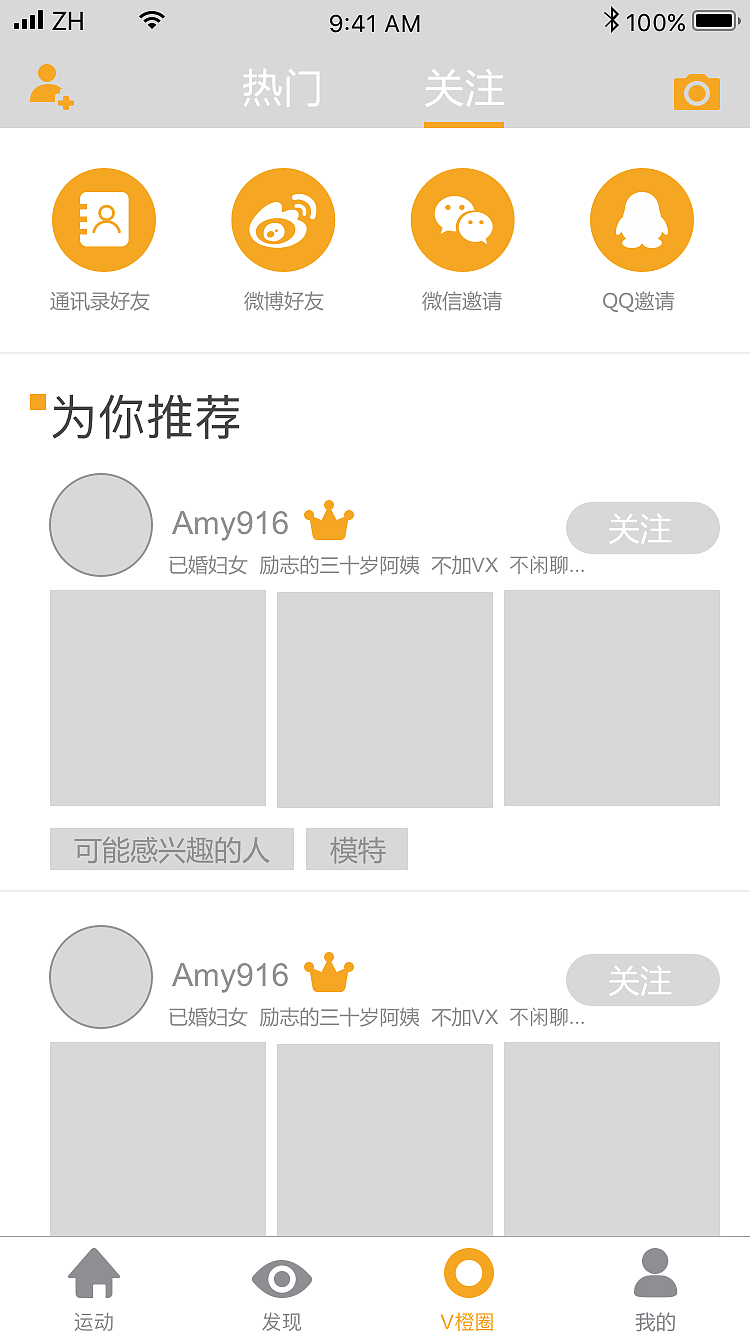Tap the Wi-Fi icon in the status bar
This screenshot has height=1334, width=750.
pyautogui.click(x=153, y=22)
